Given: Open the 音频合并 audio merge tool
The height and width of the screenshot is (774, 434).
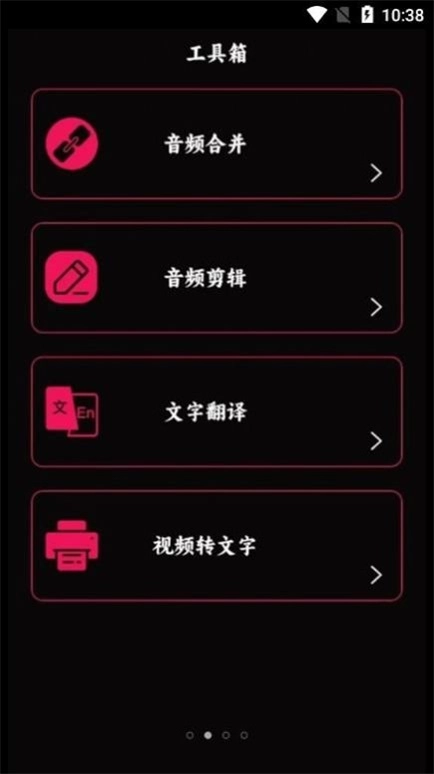Looking at the screenshot, I should click(x=217, y=144).
